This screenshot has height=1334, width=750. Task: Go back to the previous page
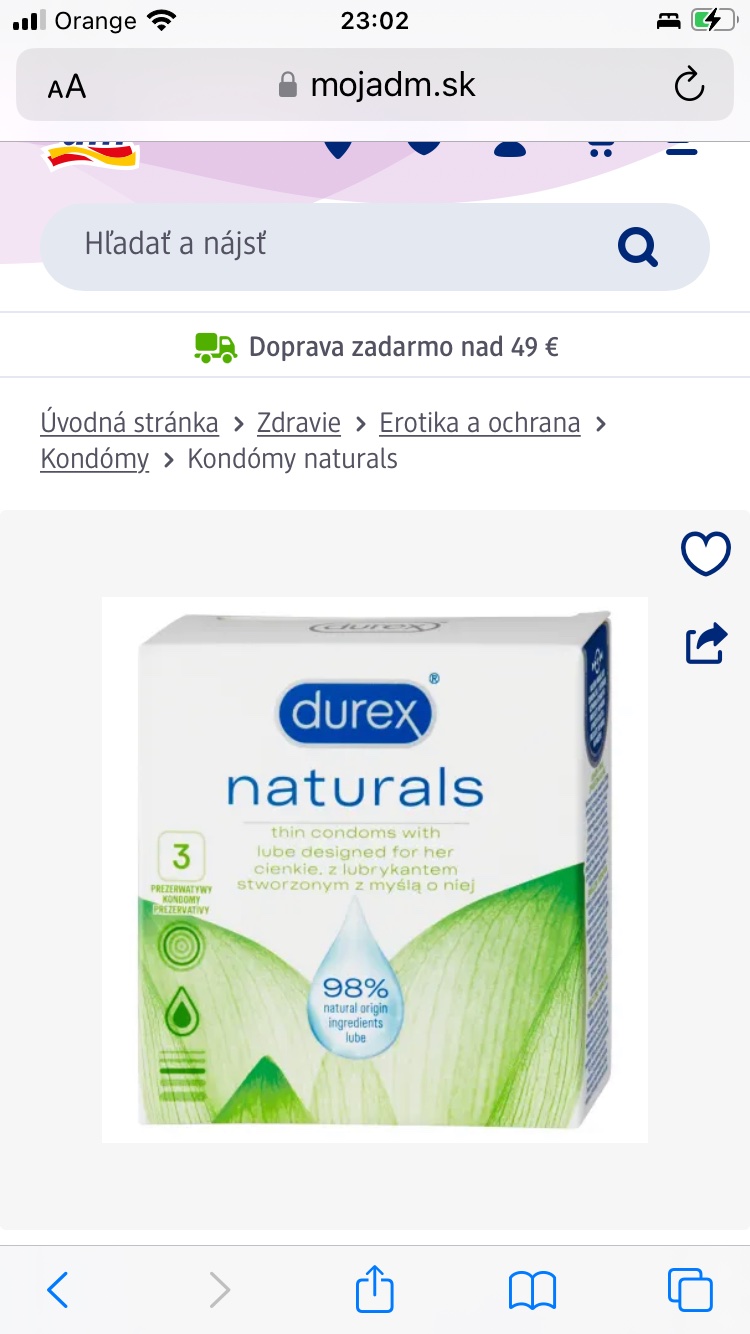(58, 1290)
